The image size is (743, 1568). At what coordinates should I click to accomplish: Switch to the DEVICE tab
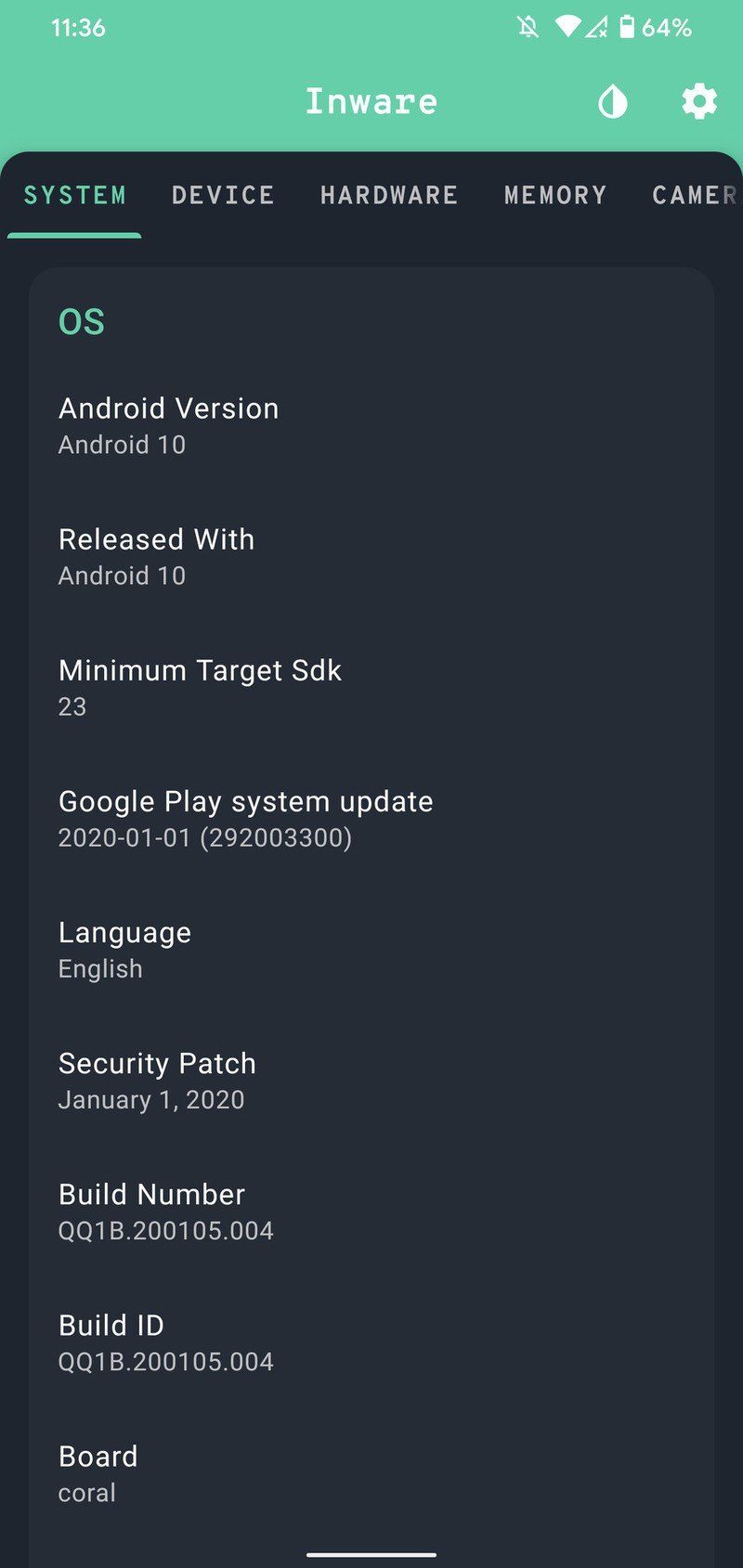[222, 195]
